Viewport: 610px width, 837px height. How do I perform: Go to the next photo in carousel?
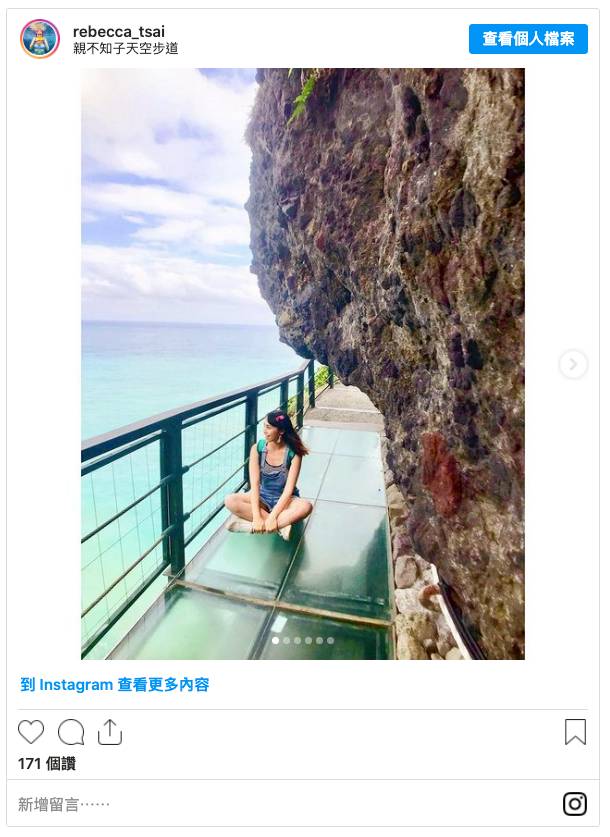[572, 364]
